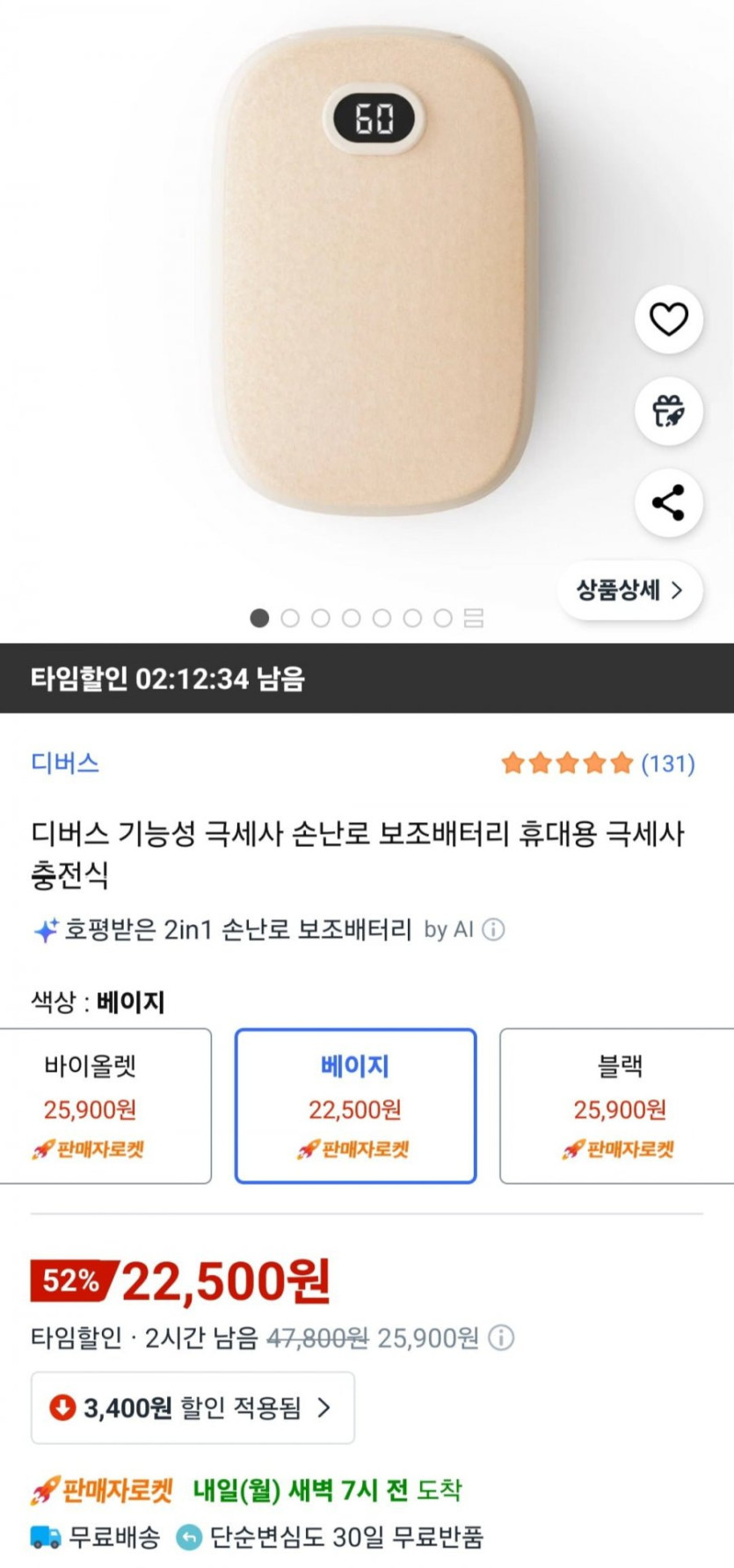Image resolution: width=734 pixels, height=1568 pixels.
Task: Choose the 블랙 color option
Action: coord(619,1105)
